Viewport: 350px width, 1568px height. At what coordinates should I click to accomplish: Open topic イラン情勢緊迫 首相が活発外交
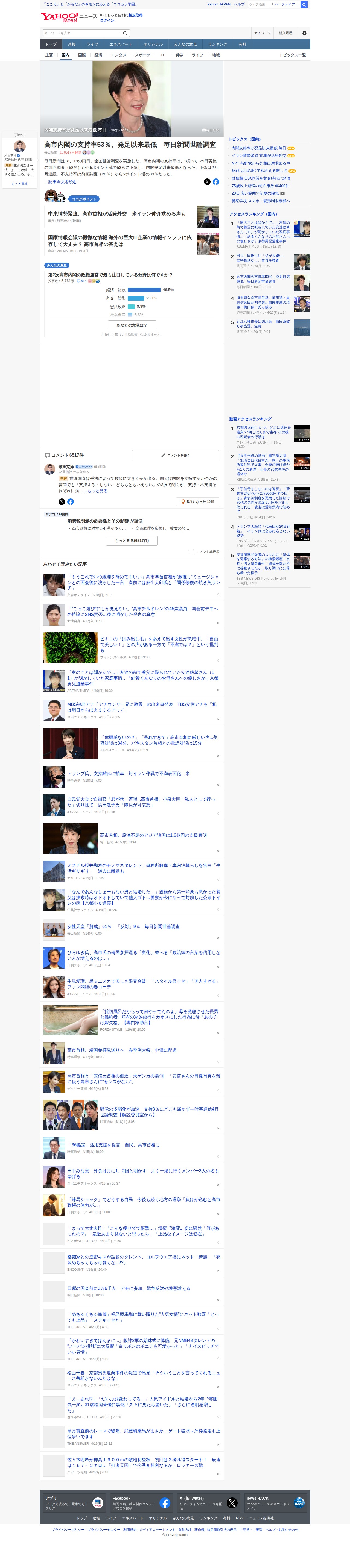(x=258, y=155)
